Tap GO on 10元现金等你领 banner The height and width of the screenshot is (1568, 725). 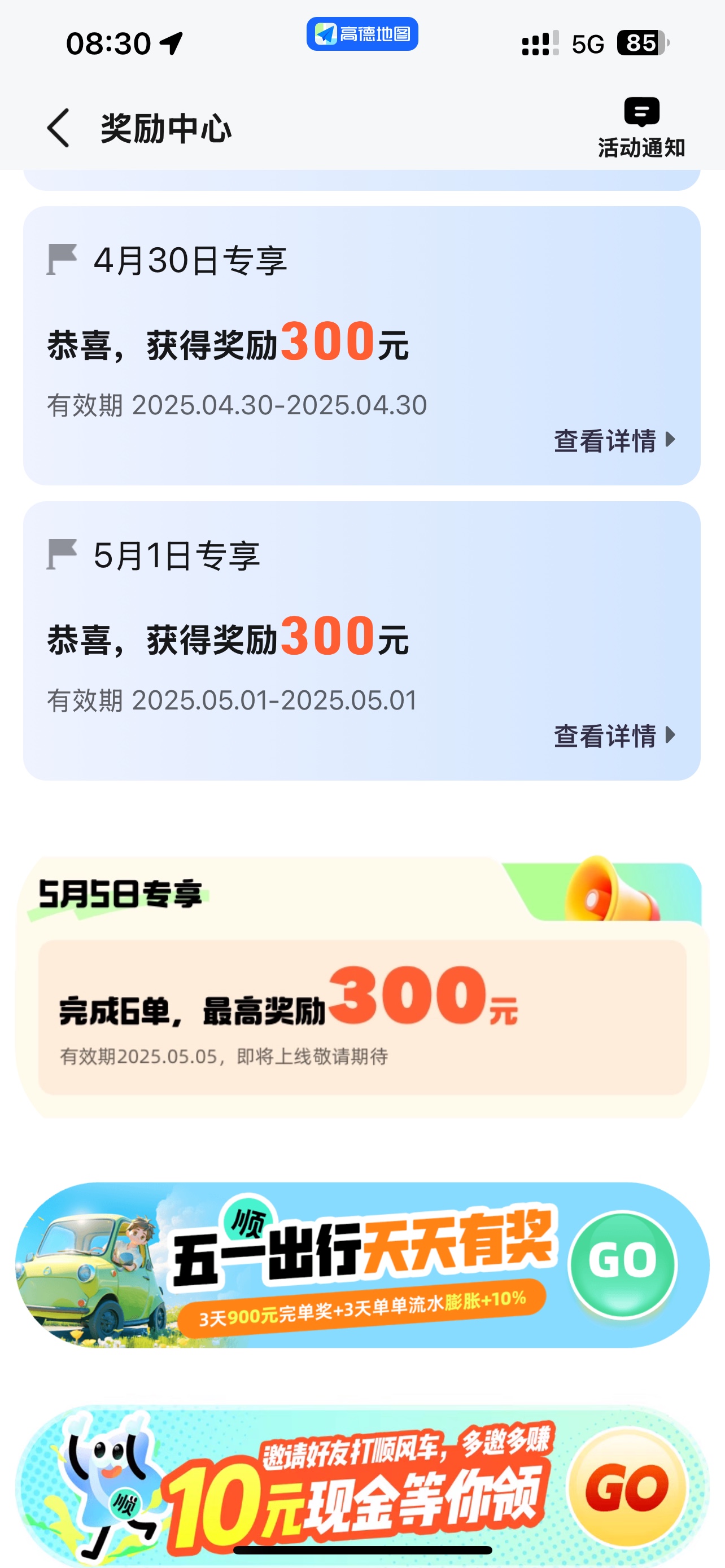pyautogui.click(x=627, y=1487)
